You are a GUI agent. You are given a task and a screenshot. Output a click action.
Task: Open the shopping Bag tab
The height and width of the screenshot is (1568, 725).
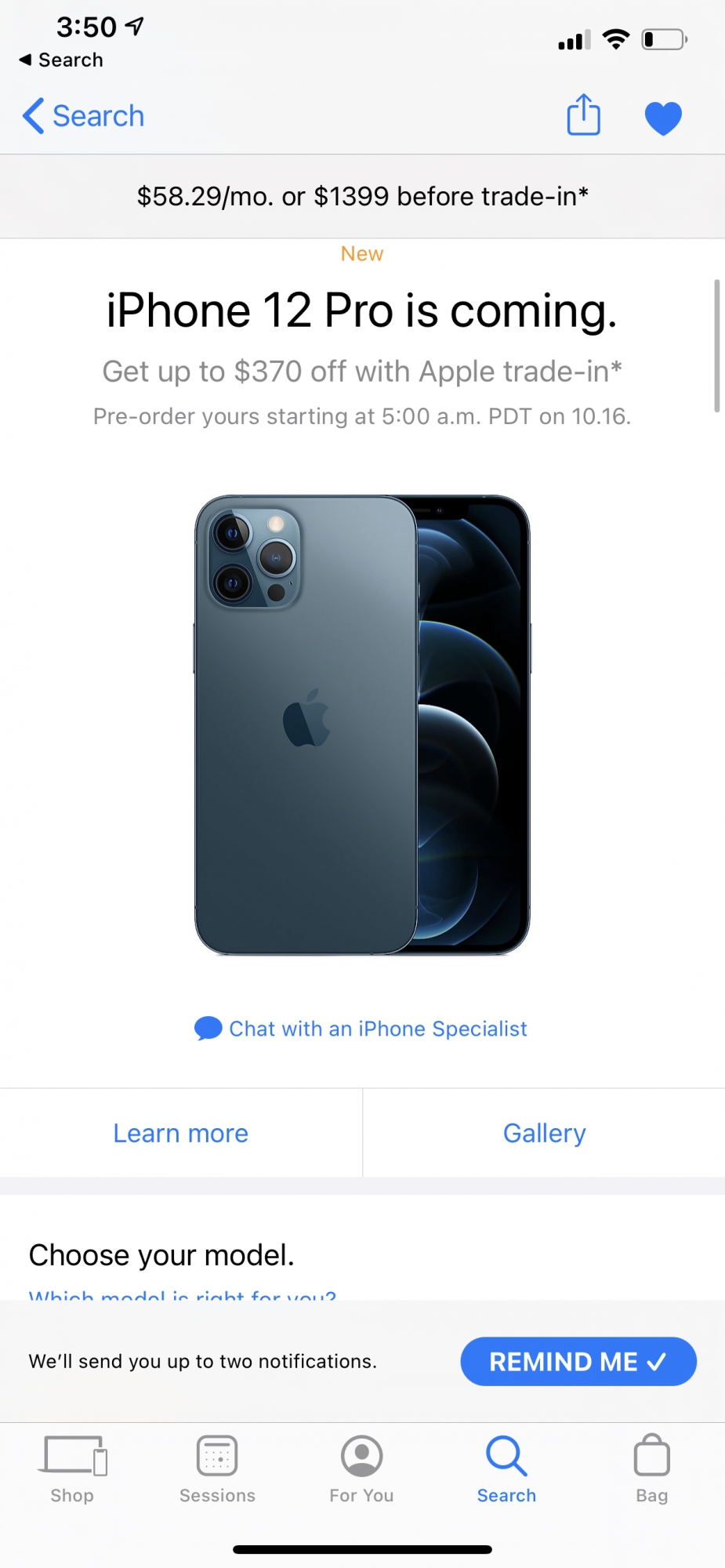(651, 1469)
